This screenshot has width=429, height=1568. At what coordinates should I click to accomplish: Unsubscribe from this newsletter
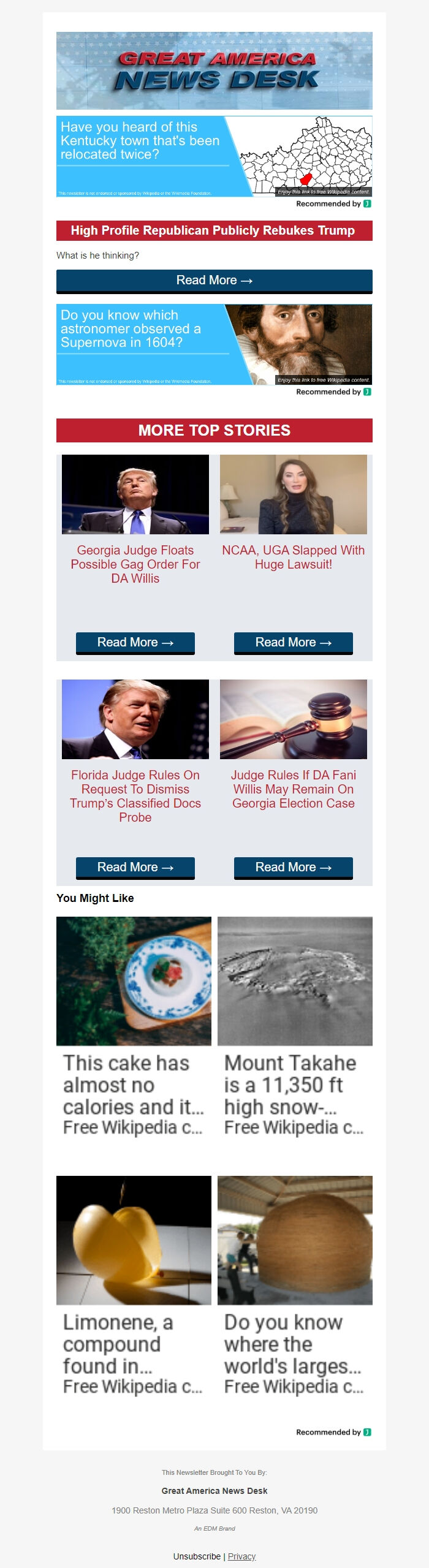197,1556
